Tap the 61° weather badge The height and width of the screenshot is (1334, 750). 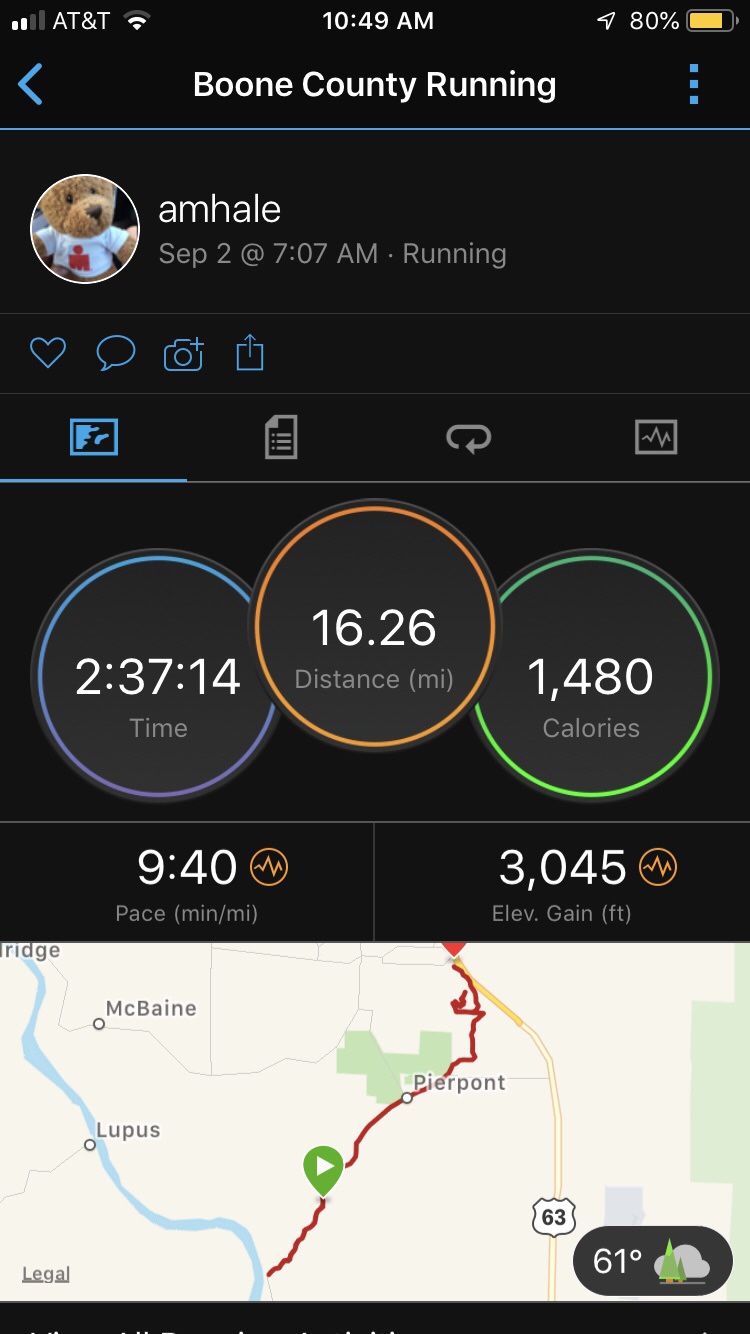tap(652, 1261)
